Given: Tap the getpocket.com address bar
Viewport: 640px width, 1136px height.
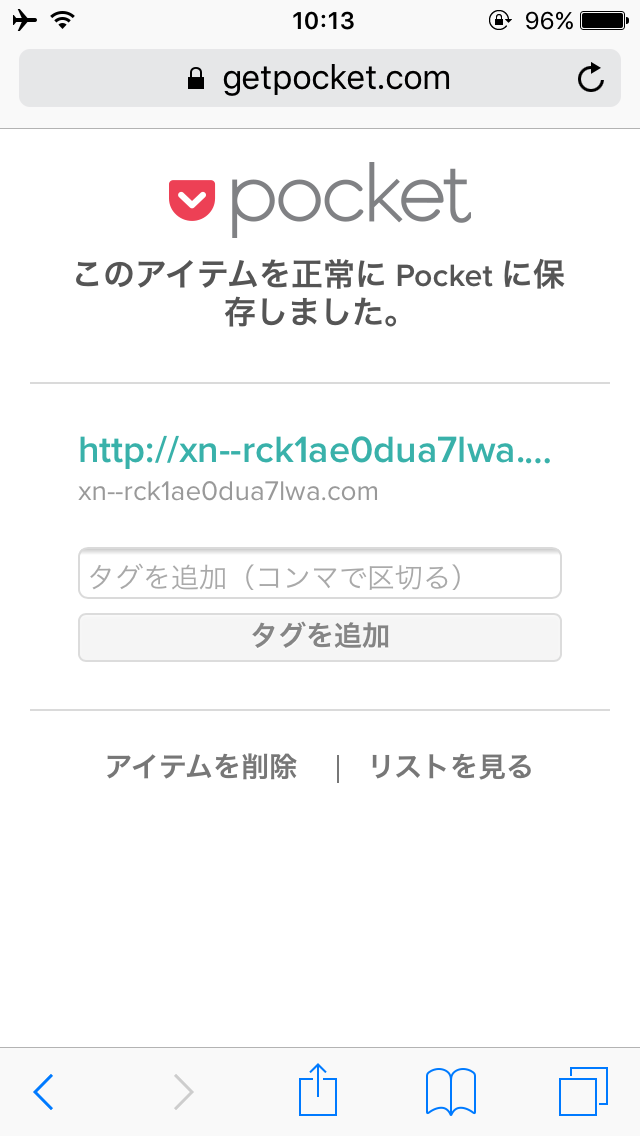Looking at the screenshot, I should (320, 78).
